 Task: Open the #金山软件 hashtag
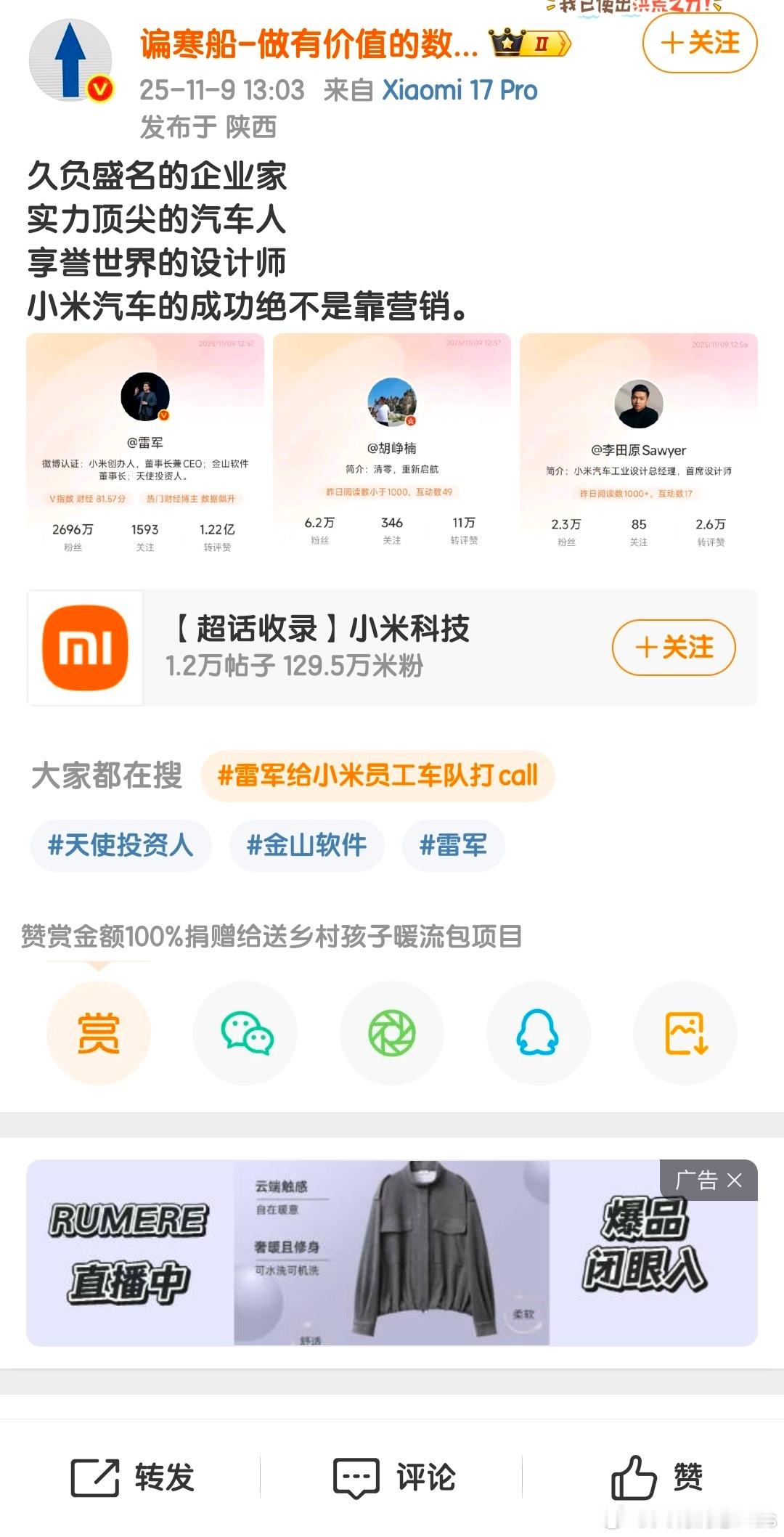306,845
